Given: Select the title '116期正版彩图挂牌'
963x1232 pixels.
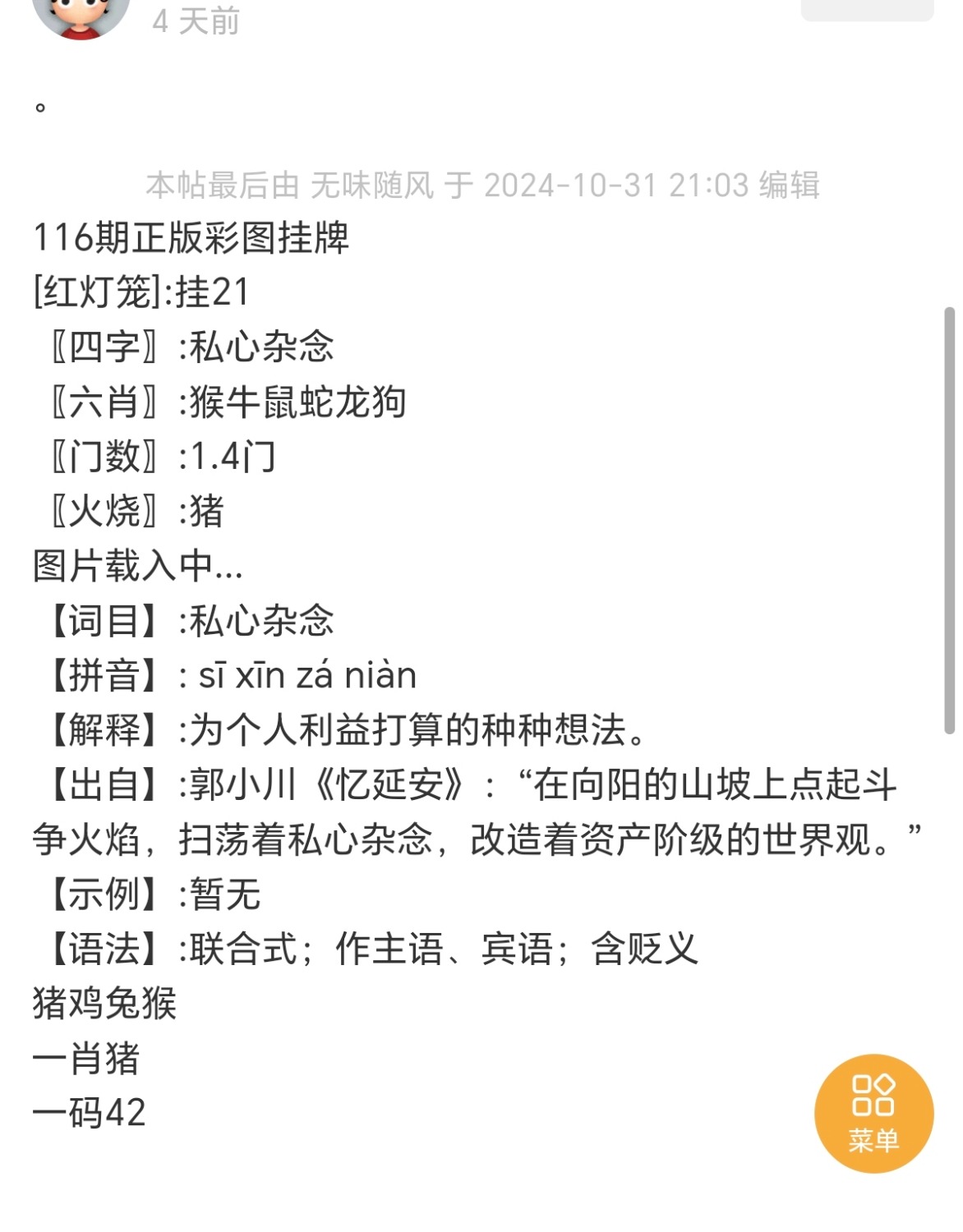Looking at the screenshot, I should pos(191,239).
